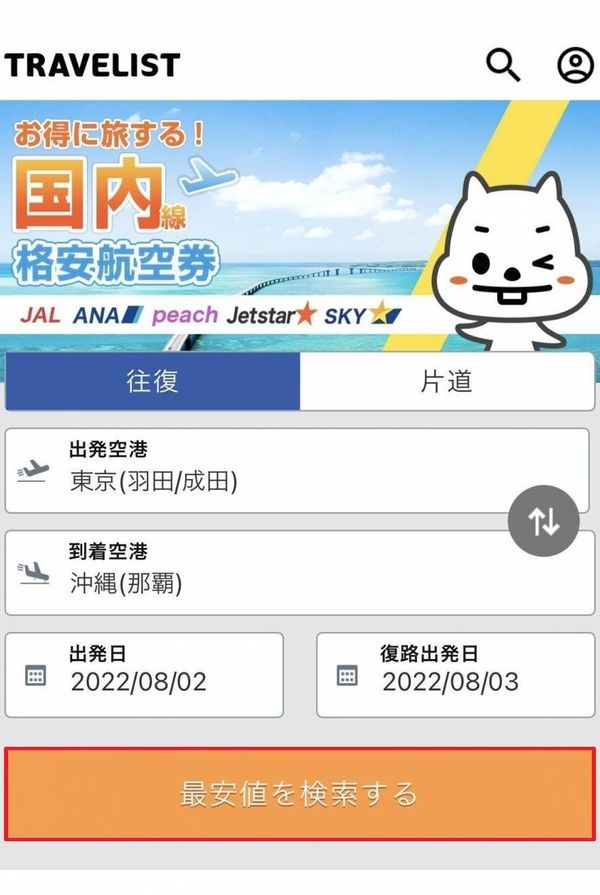Switch to the 片道 one-way tab
This screenshot has height=895, width=600.
tap(446, 381)
